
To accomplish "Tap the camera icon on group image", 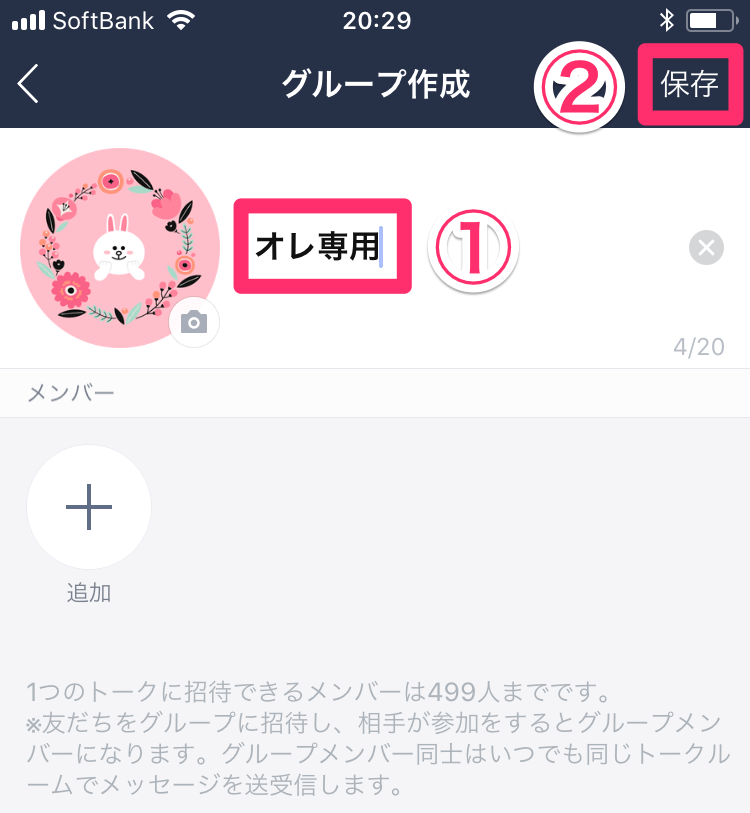I will click(194, 322).
